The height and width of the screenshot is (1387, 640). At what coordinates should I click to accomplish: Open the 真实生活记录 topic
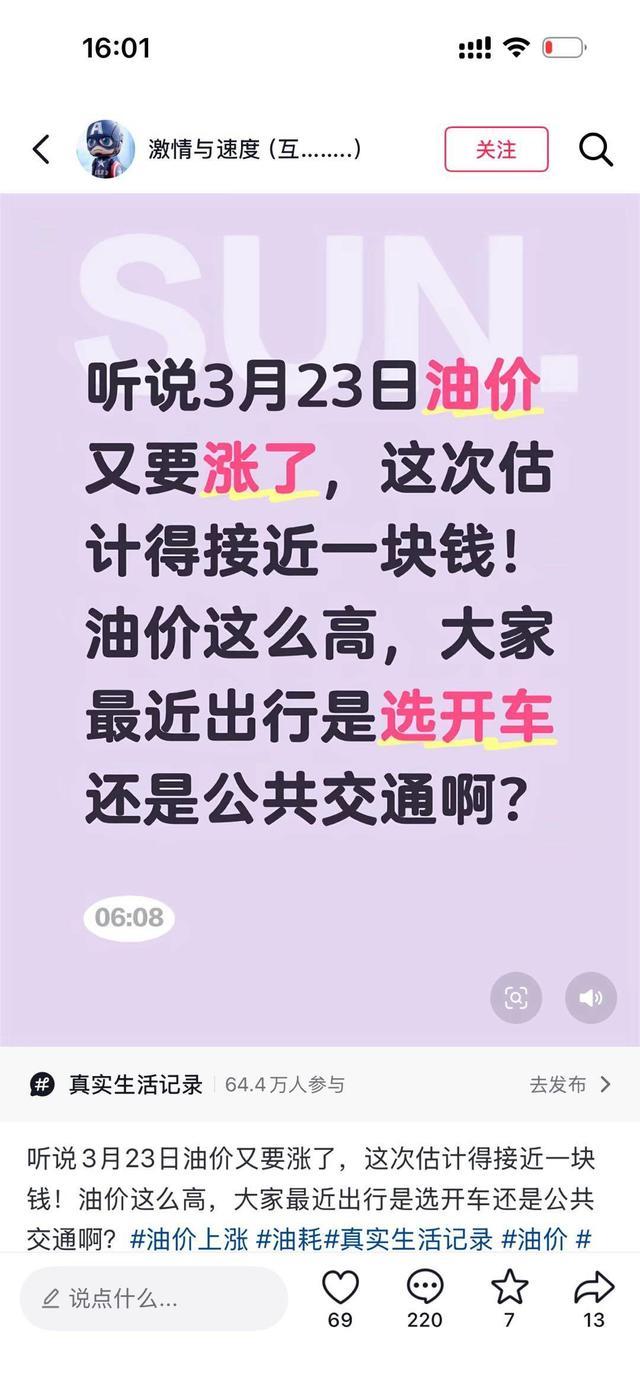pyautogui.click(x=135, y=1084)
